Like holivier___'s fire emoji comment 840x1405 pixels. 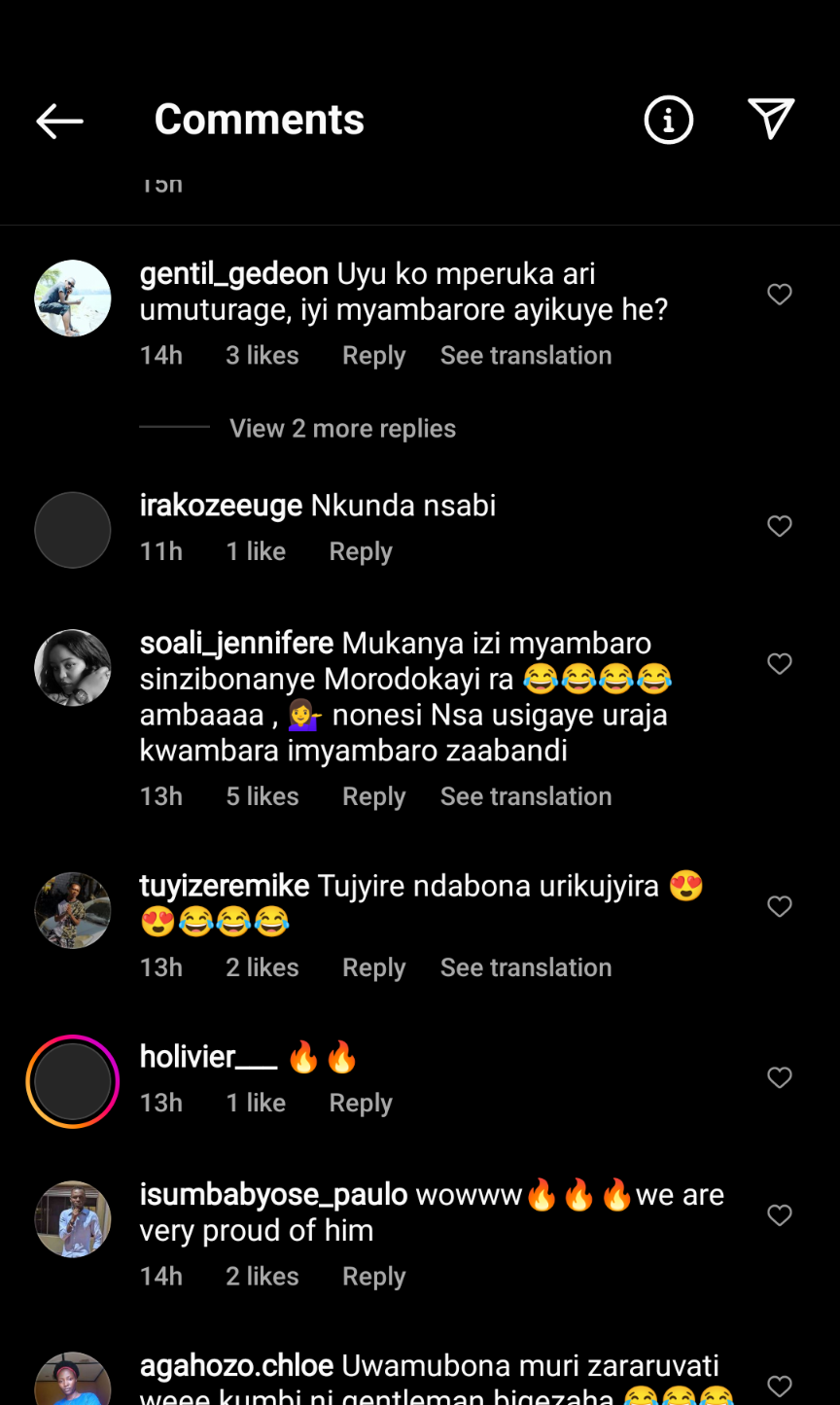pyautogui.click(x=780, y=1077)
